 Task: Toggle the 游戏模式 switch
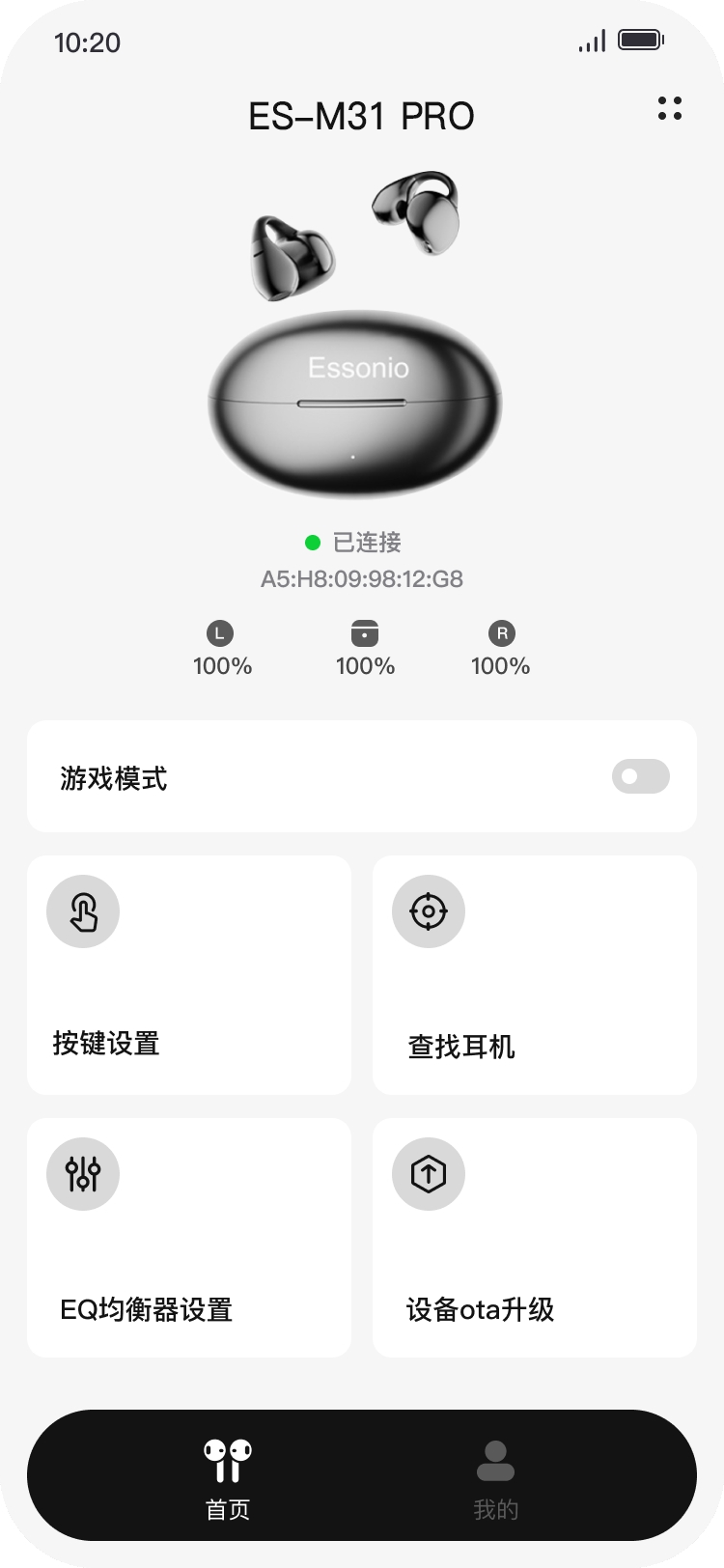pyautogui.click(x=640, y=776)
